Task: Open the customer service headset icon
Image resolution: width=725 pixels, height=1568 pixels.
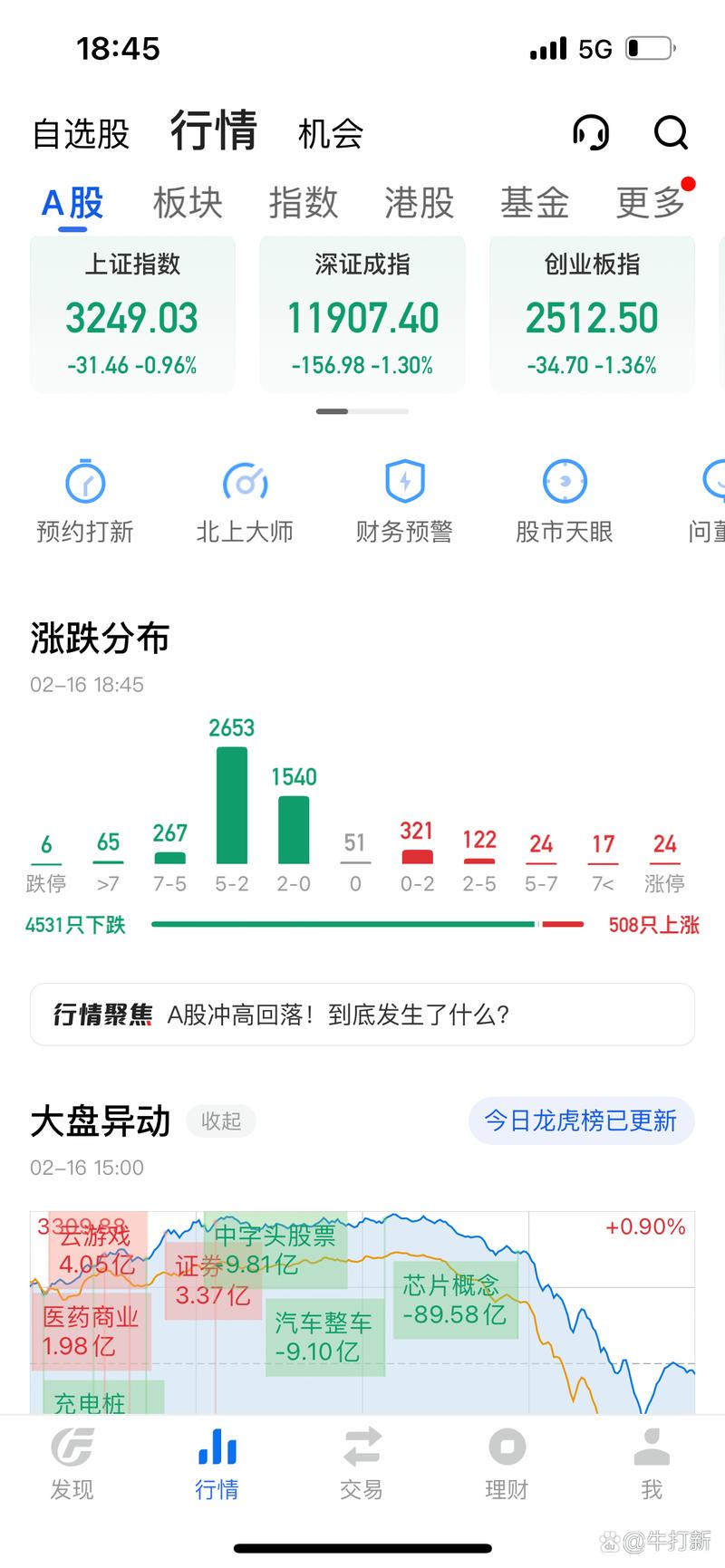Action: 591,133
